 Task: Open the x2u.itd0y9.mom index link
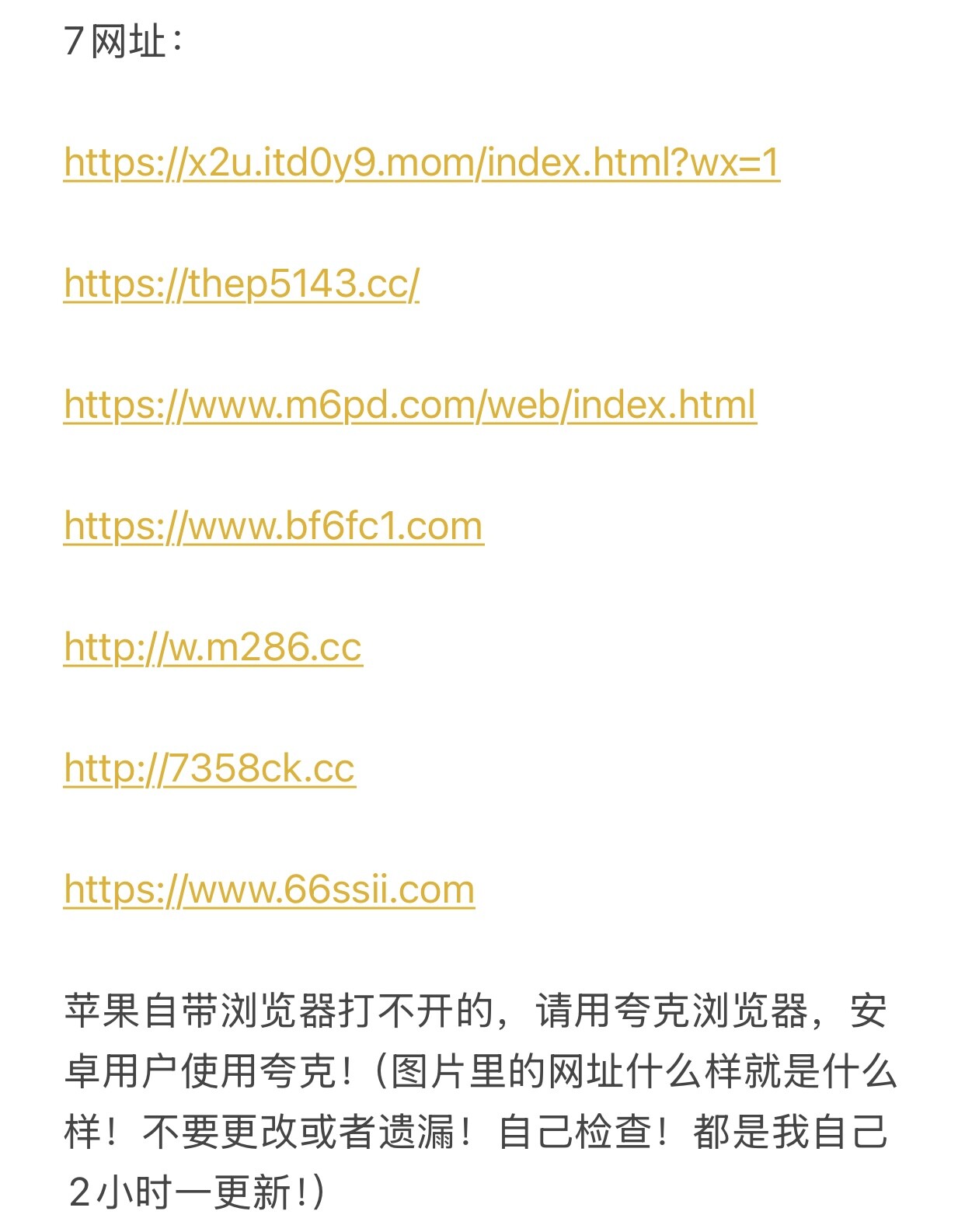(x=421, y=163)
